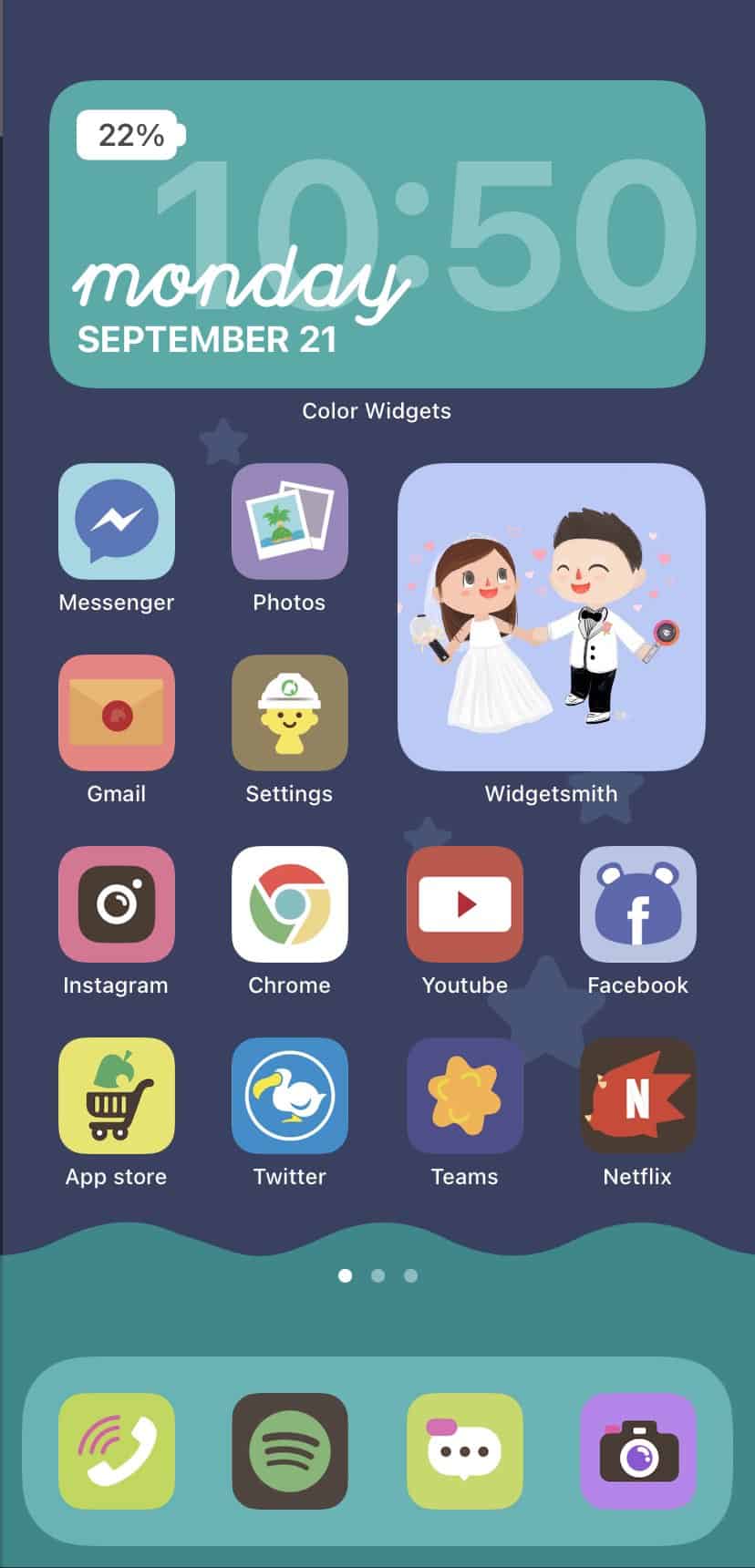Open the Phone app in the dock
Viewport: 755px width, 1568px height.
[x=117, y=1451]
